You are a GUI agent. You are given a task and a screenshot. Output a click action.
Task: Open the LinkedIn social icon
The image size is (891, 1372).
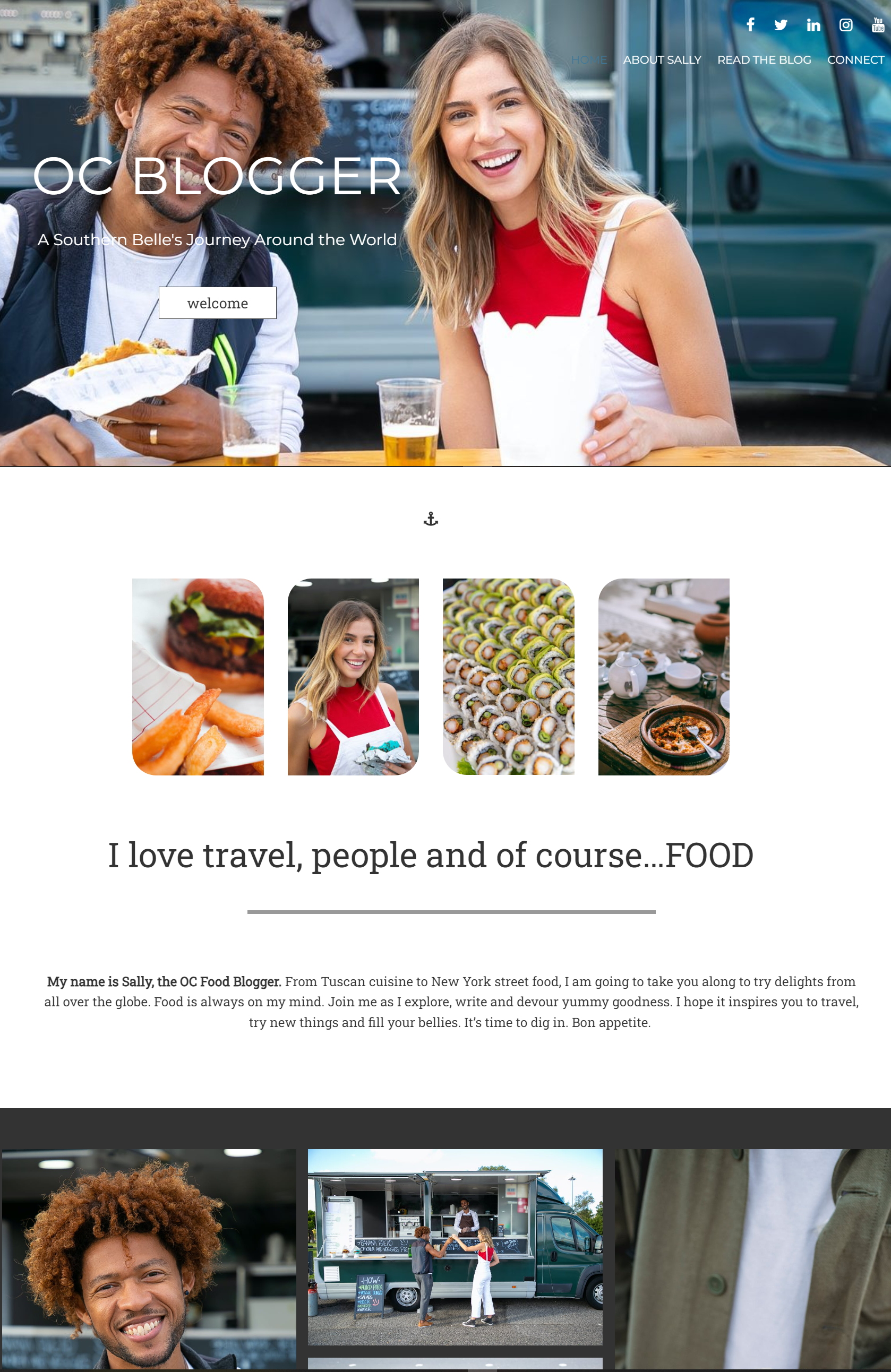point(813,25)
